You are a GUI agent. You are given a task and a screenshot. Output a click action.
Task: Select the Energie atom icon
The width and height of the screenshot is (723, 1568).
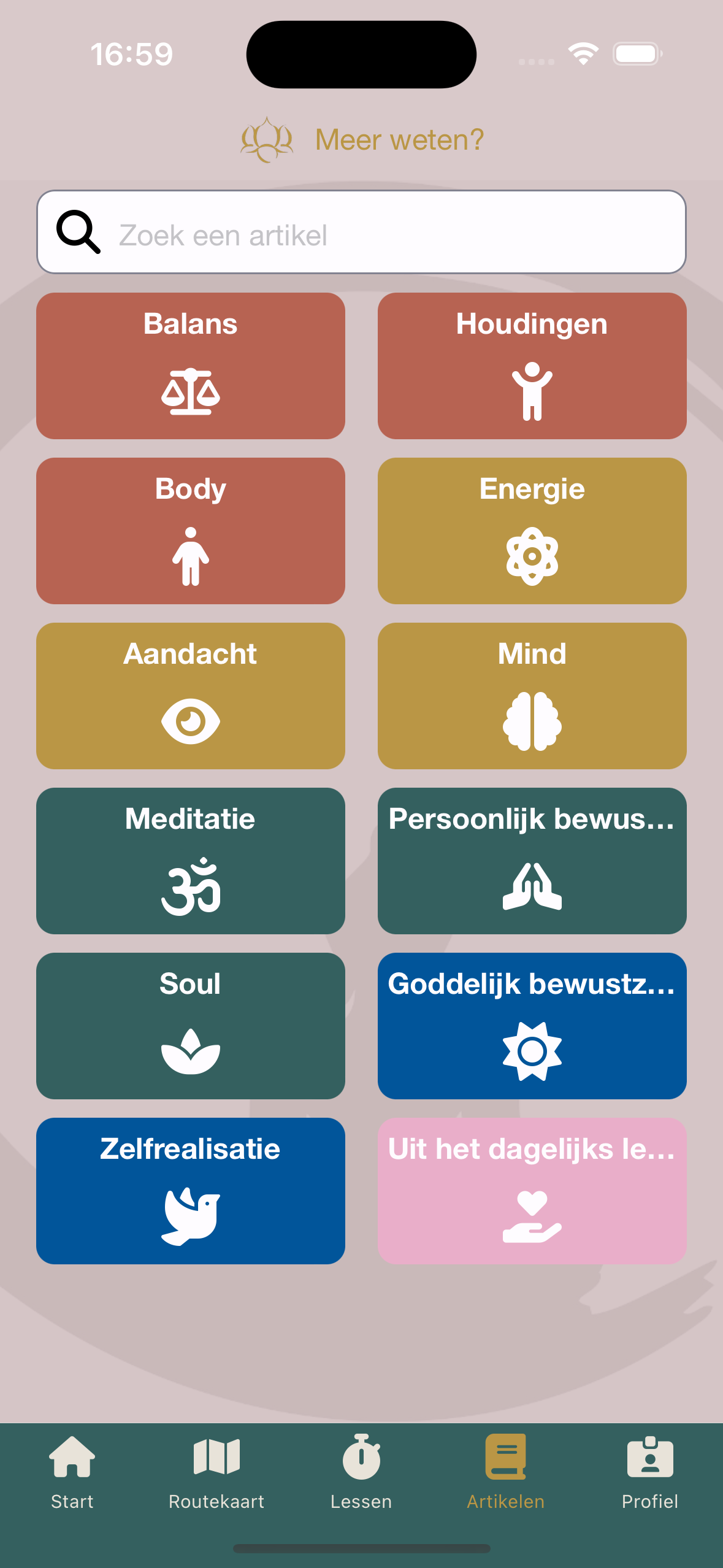tap(531, 555)
